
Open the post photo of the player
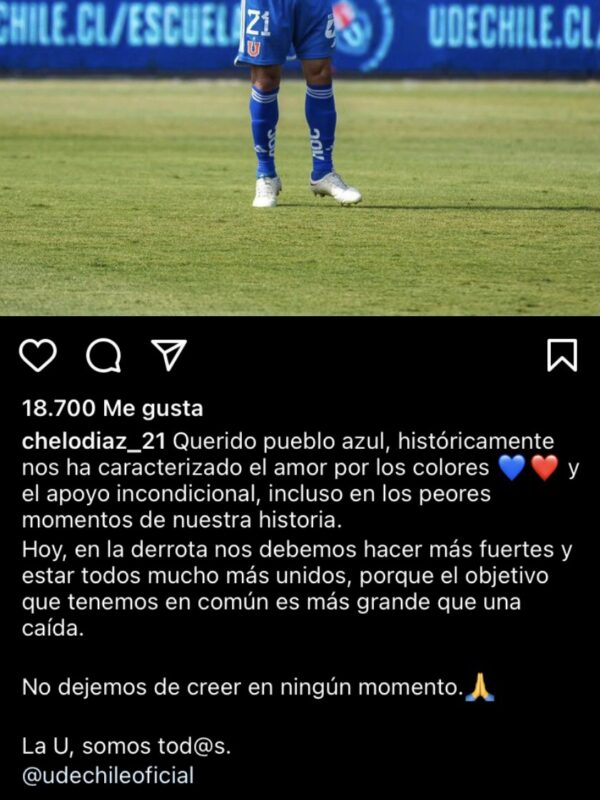pos(300,158)
